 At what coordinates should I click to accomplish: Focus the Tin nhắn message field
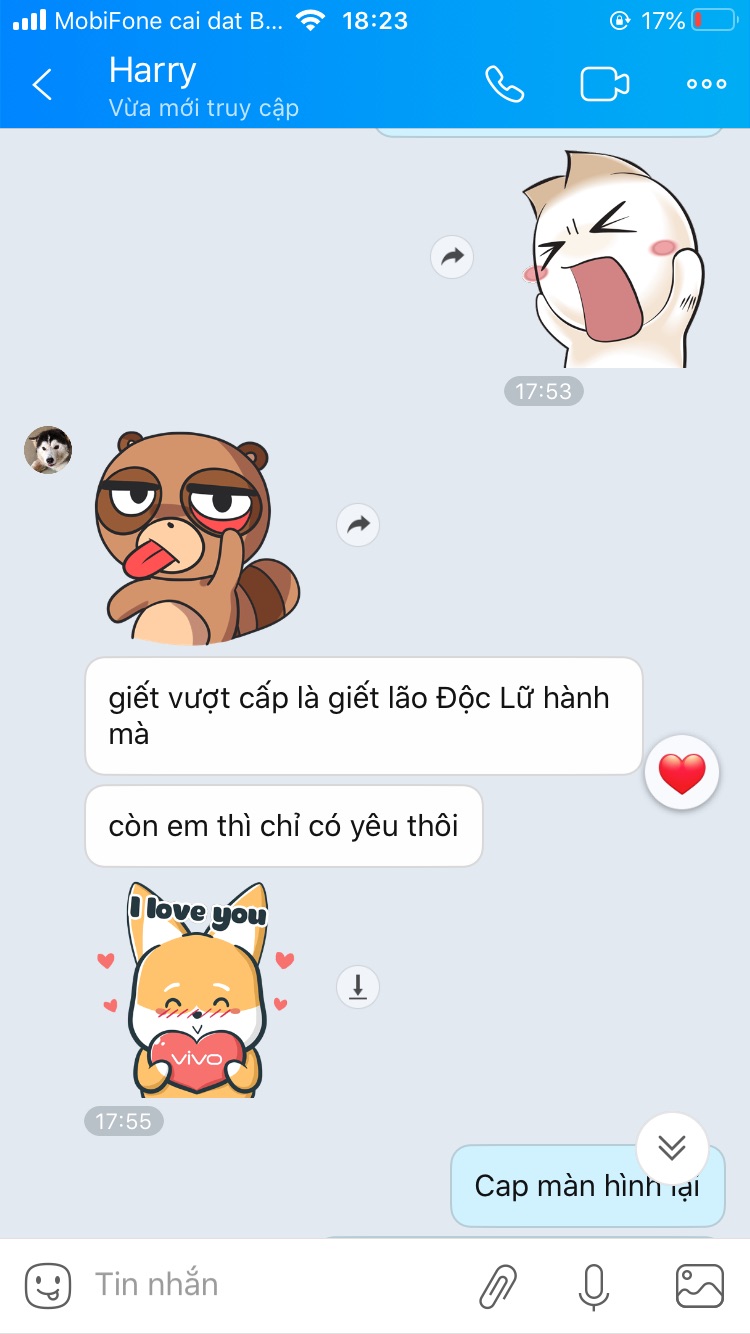coord(270,1285)
